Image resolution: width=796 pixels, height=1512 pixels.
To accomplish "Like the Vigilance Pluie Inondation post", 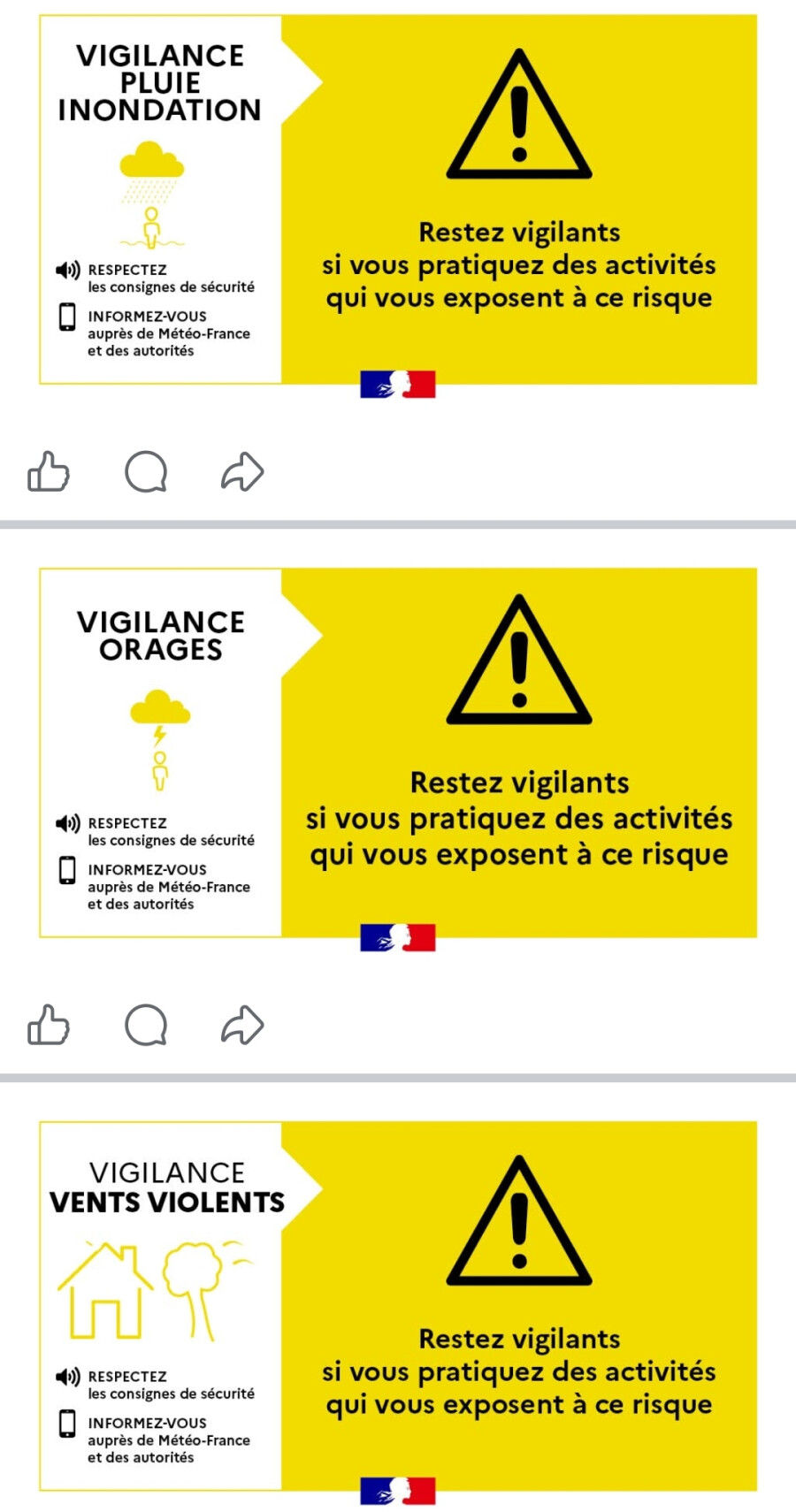I will (x=49, y=471).
